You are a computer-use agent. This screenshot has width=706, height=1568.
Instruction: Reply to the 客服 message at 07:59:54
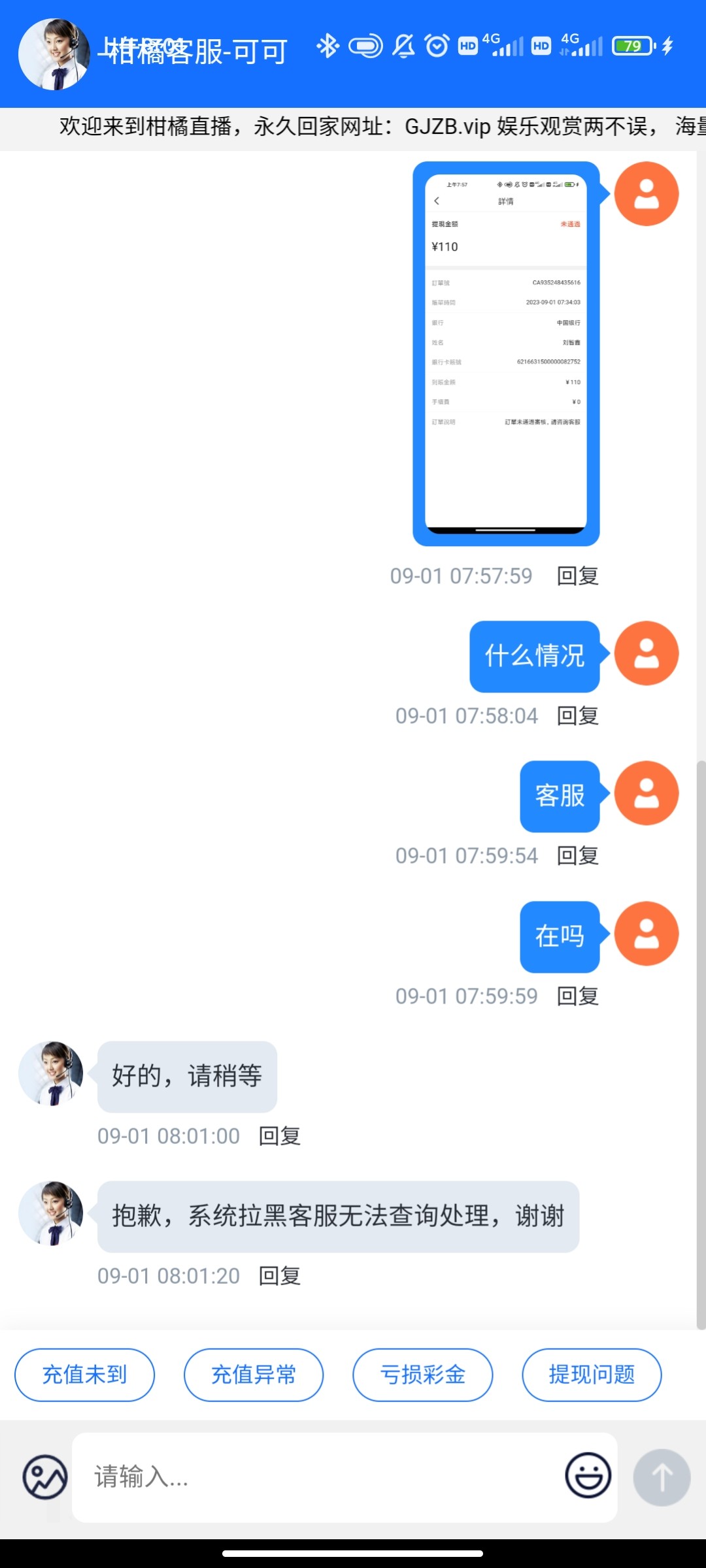click(578, 856)
